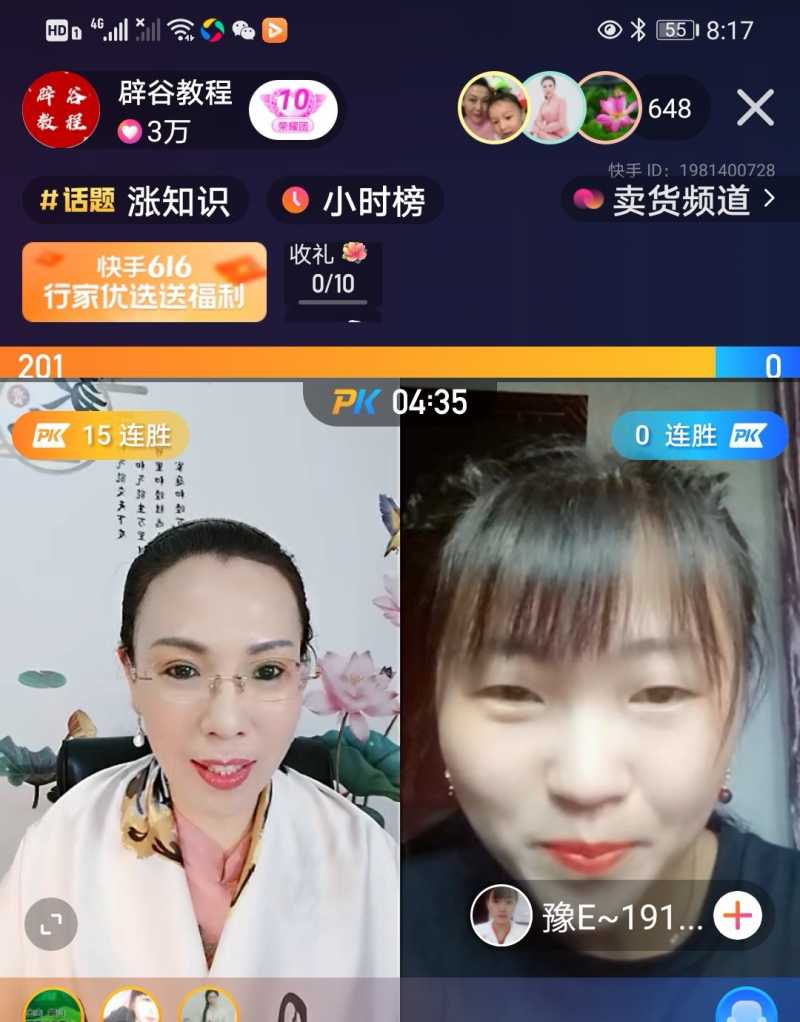This screenshot has height=1022, width=800.
Task: View the 648 viewers list
Action: pyautogui.click(x=670, y=109)
